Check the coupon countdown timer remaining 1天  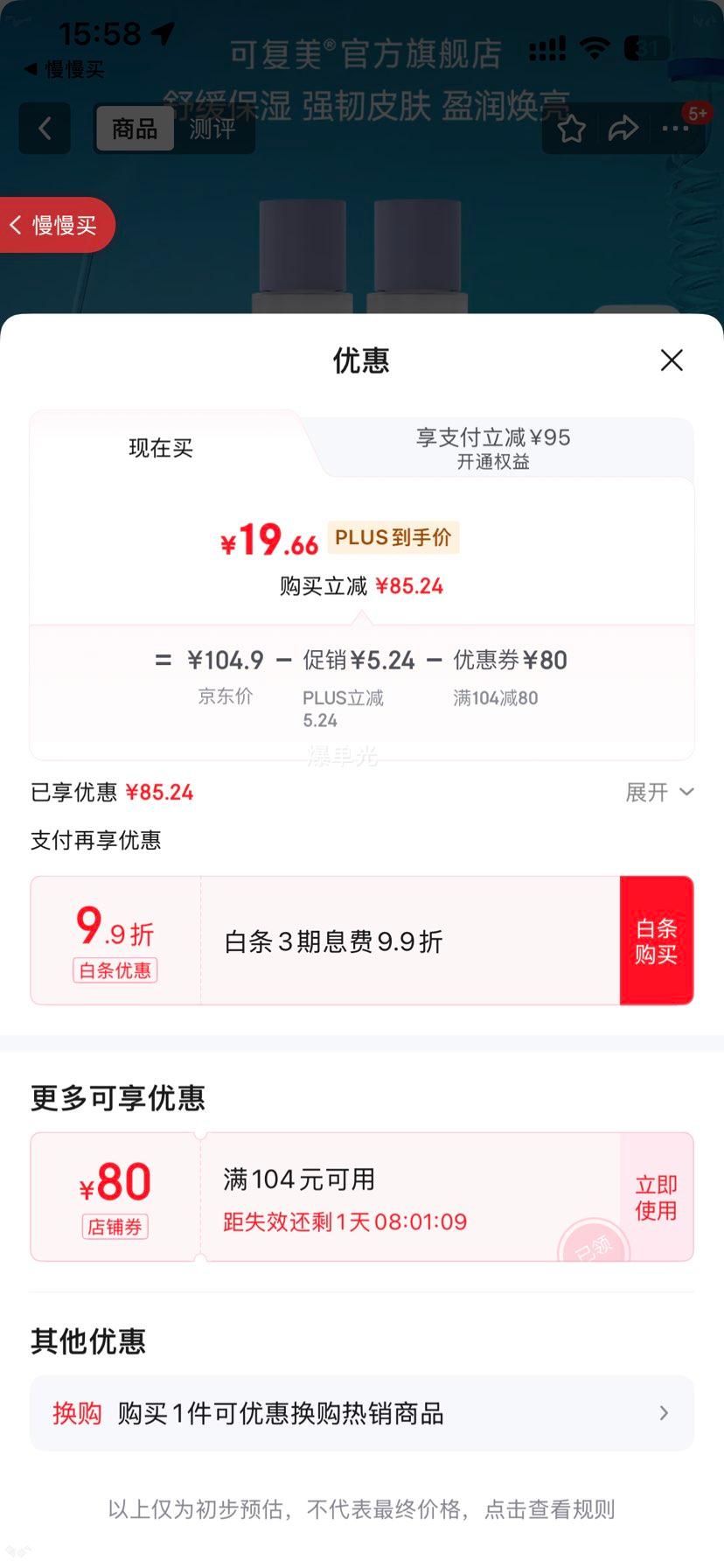(345, 1221)
